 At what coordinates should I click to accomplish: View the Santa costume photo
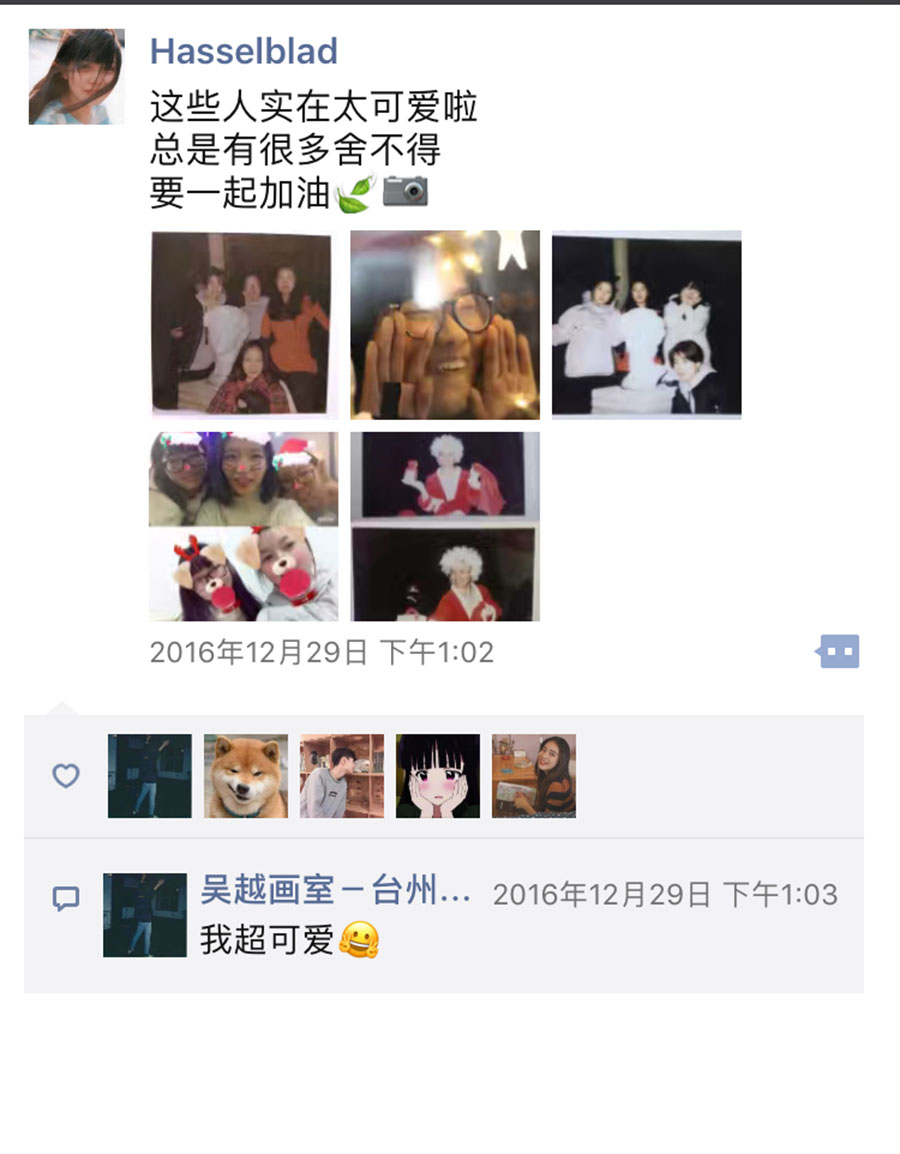[445, 526]
